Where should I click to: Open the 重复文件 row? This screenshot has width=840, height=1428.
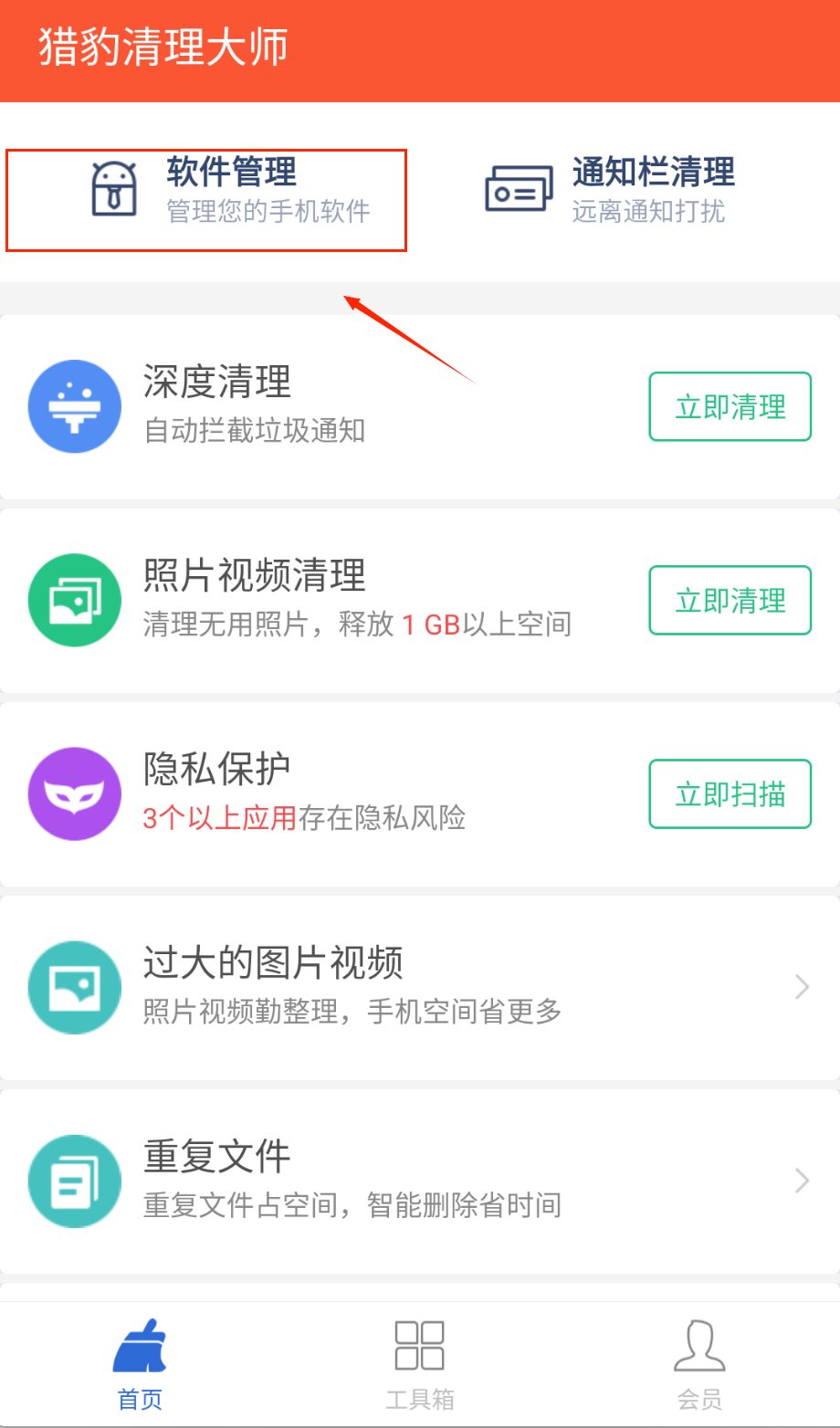[420, 1180]
